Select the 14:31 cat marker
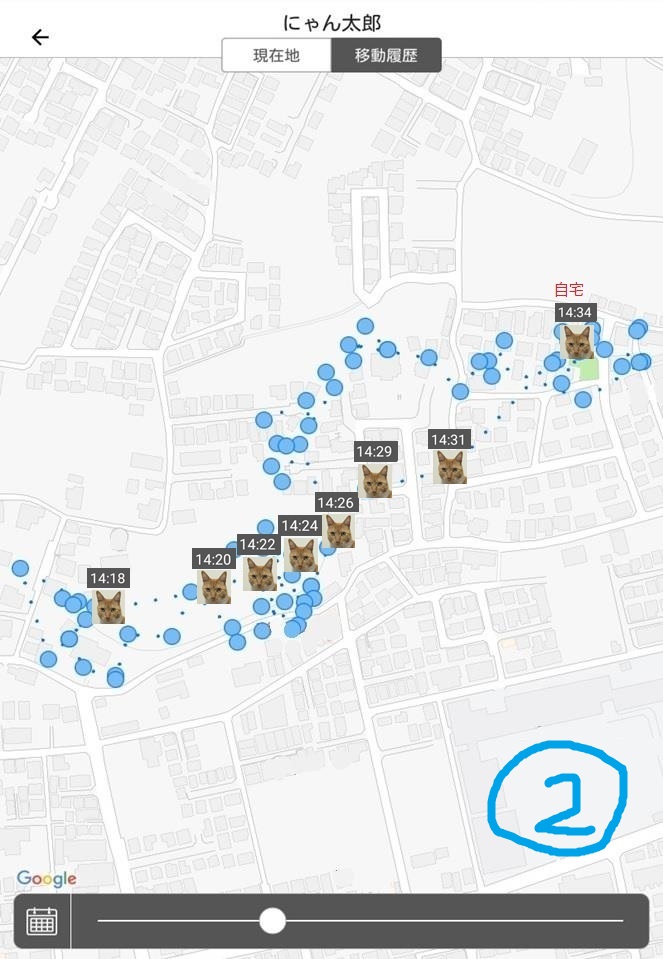 (x=450, y=467)
